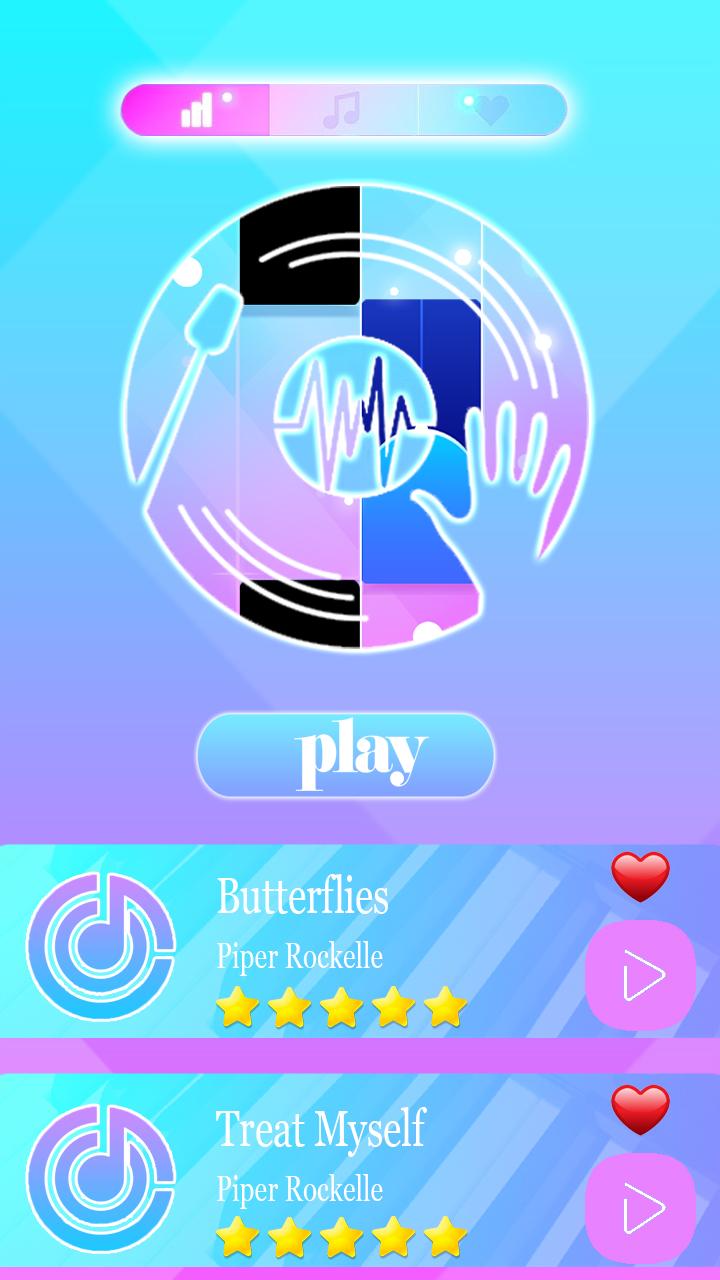Start playing Butterflies by Piper Rockelle
The image size is (720, 1280).
coord(640,976)
